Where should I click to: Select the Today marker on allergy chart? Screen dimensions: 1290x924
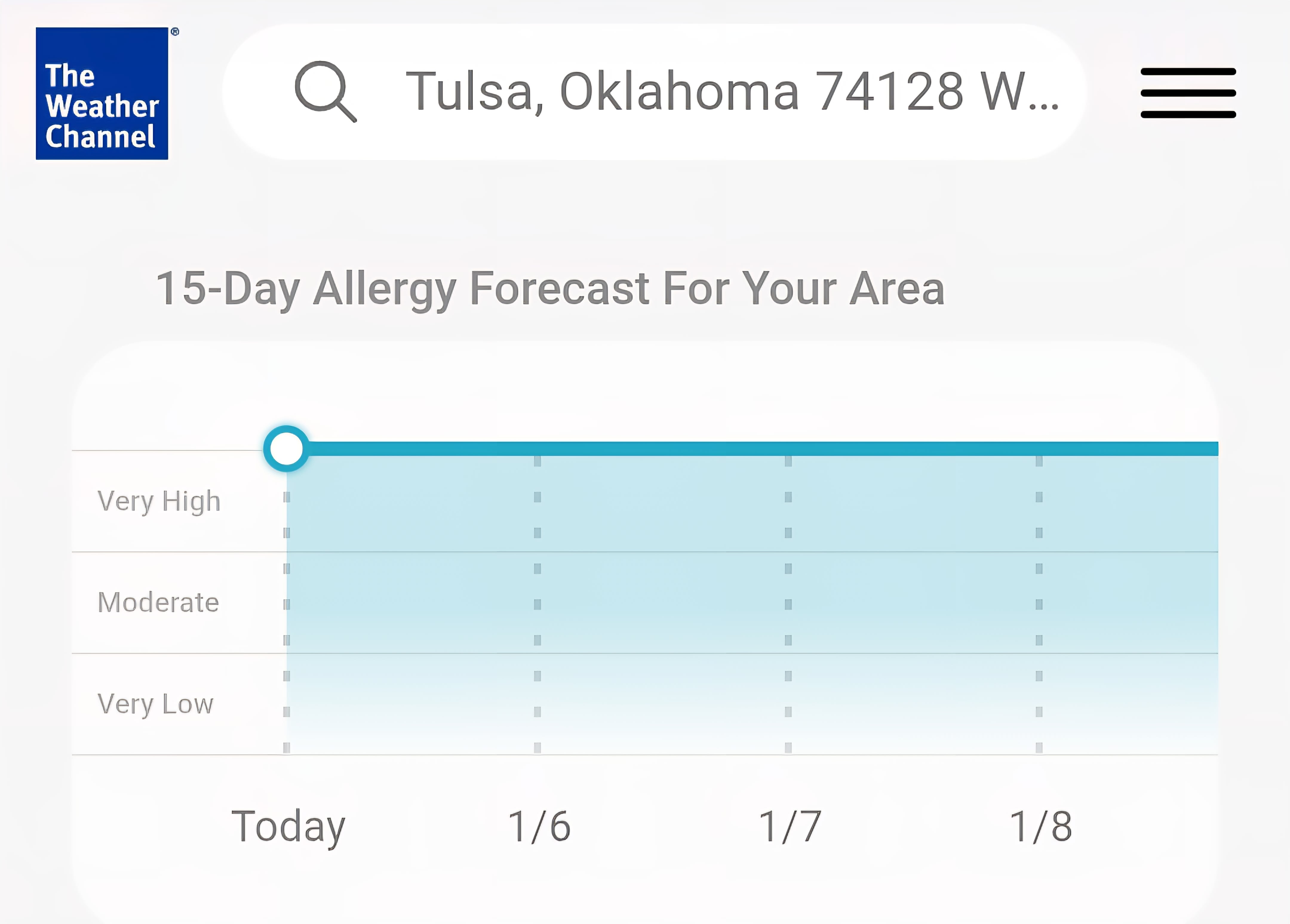coord(287,449)
